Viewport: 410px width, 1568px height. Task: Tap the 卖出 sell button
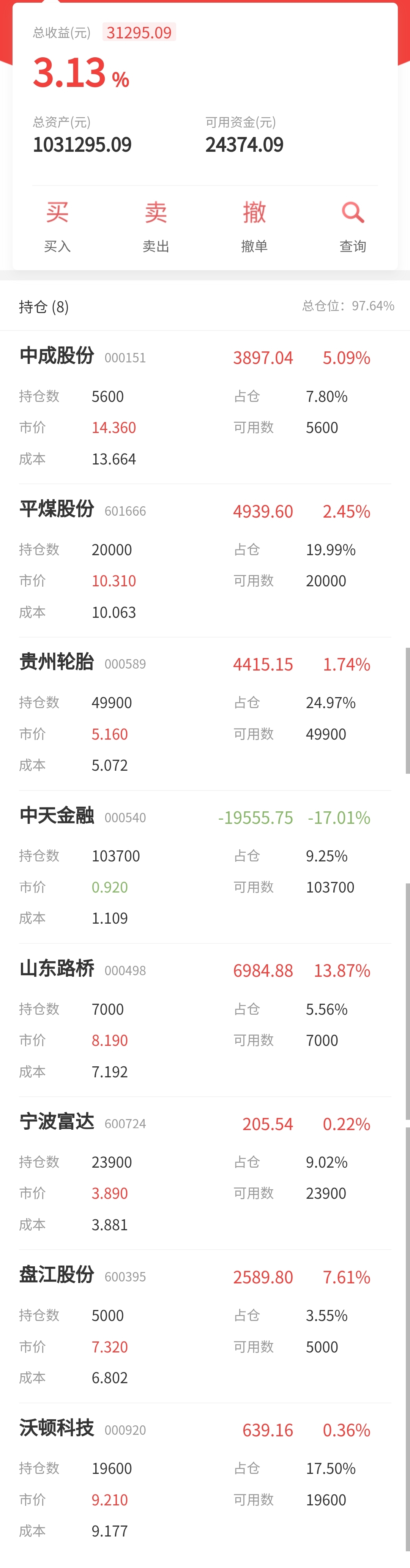tap(156, 226)
